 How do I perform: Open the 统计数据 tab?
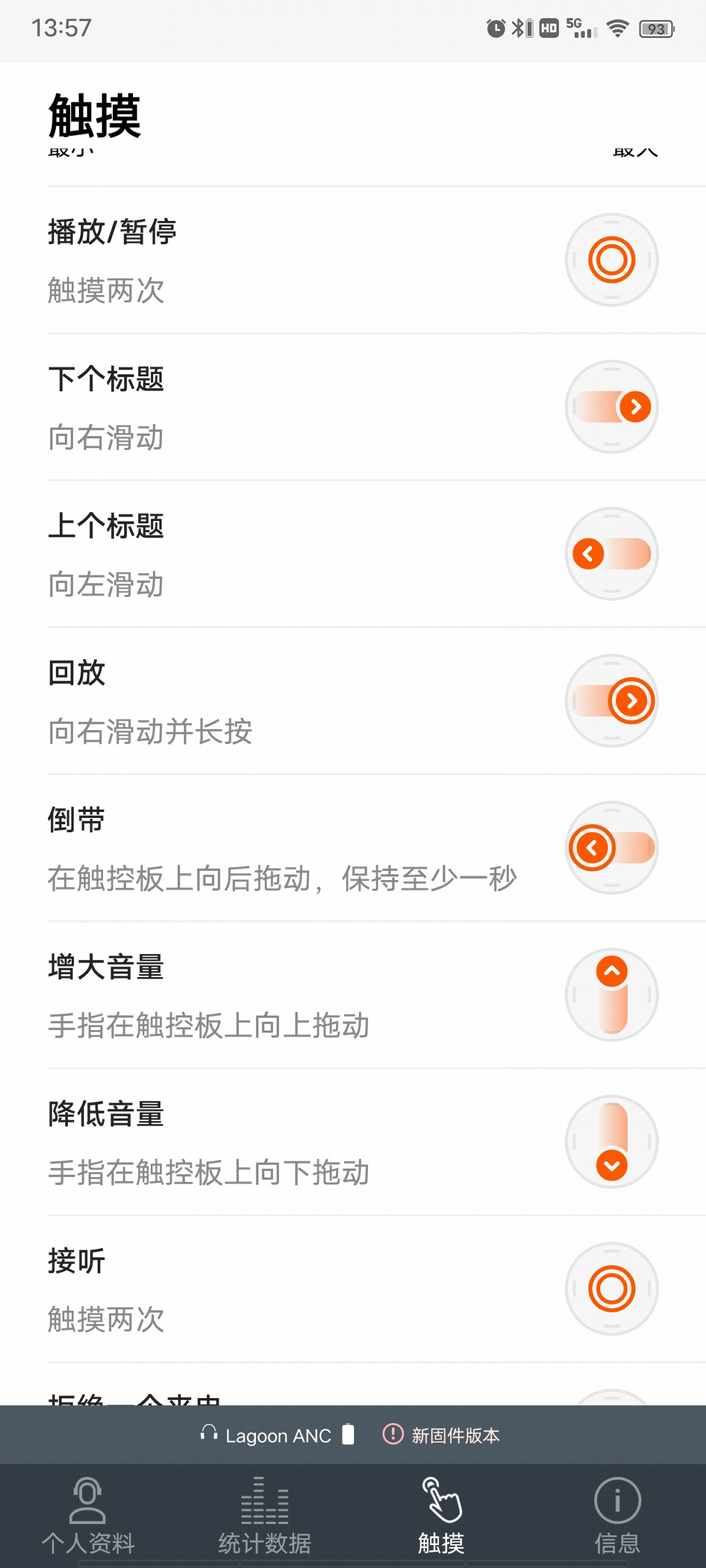coord(264,1510)
